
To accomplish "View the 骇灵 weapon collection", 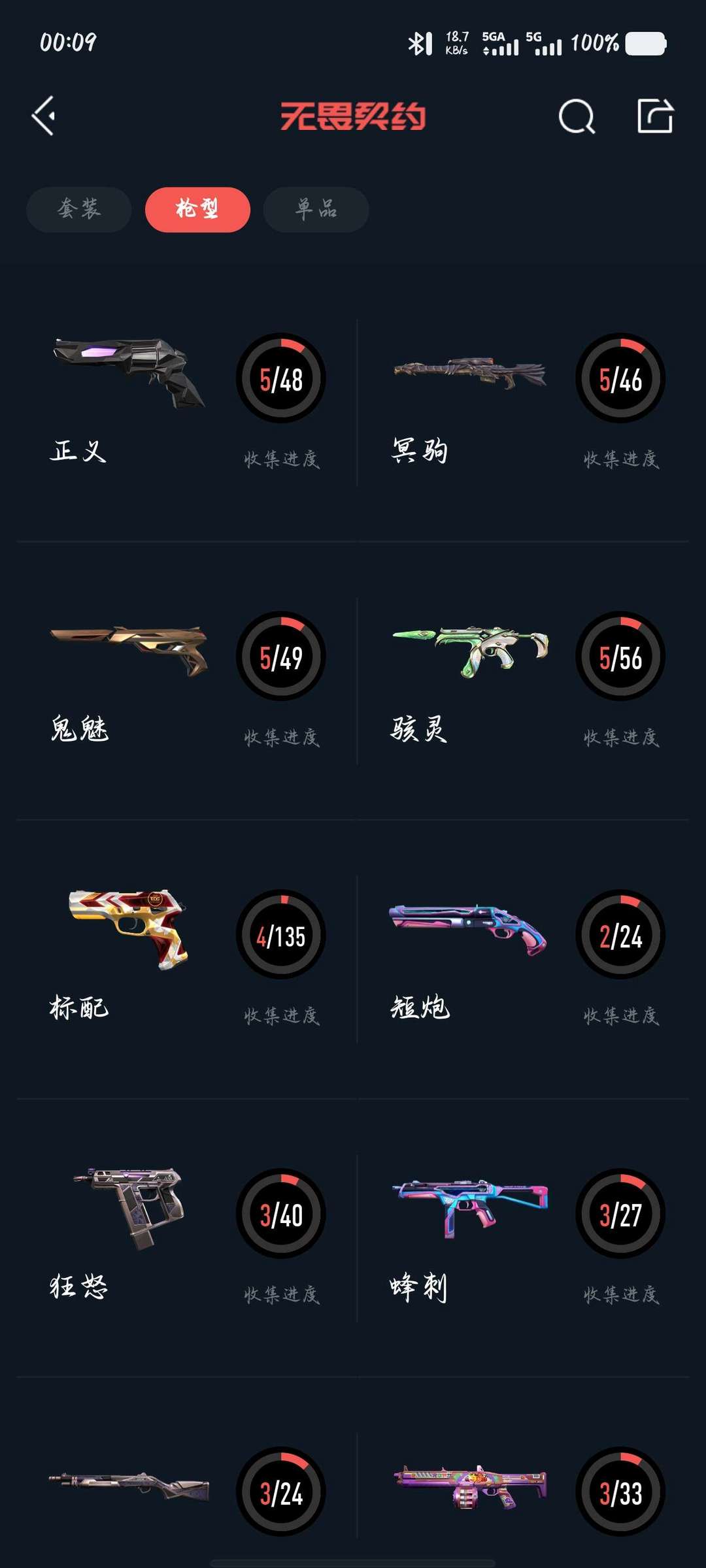I will [x=523, y=679].
